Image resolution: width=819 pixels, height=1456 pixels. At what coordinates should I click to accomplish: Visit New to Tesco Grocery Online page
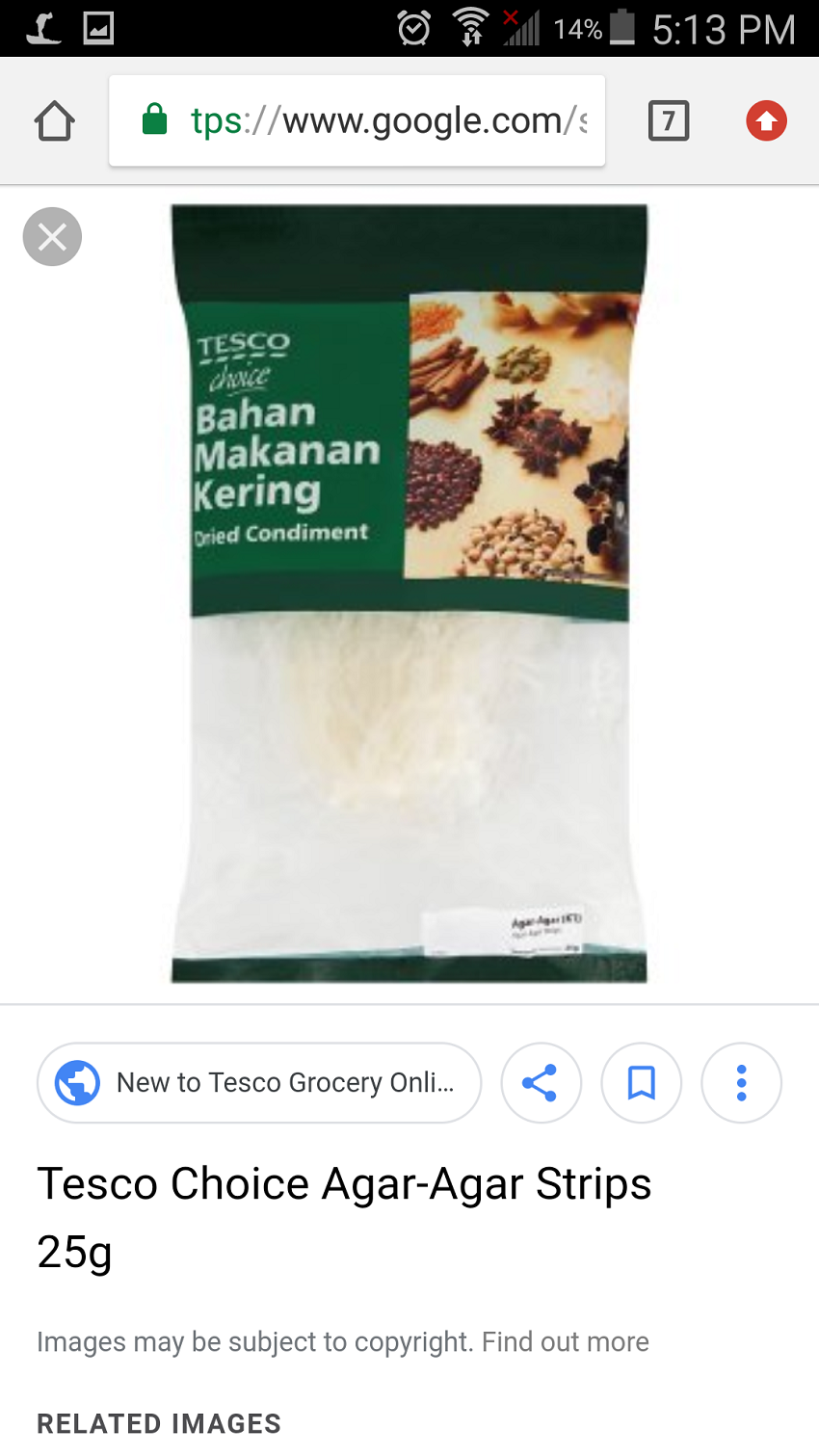[x=259, y=1083]
